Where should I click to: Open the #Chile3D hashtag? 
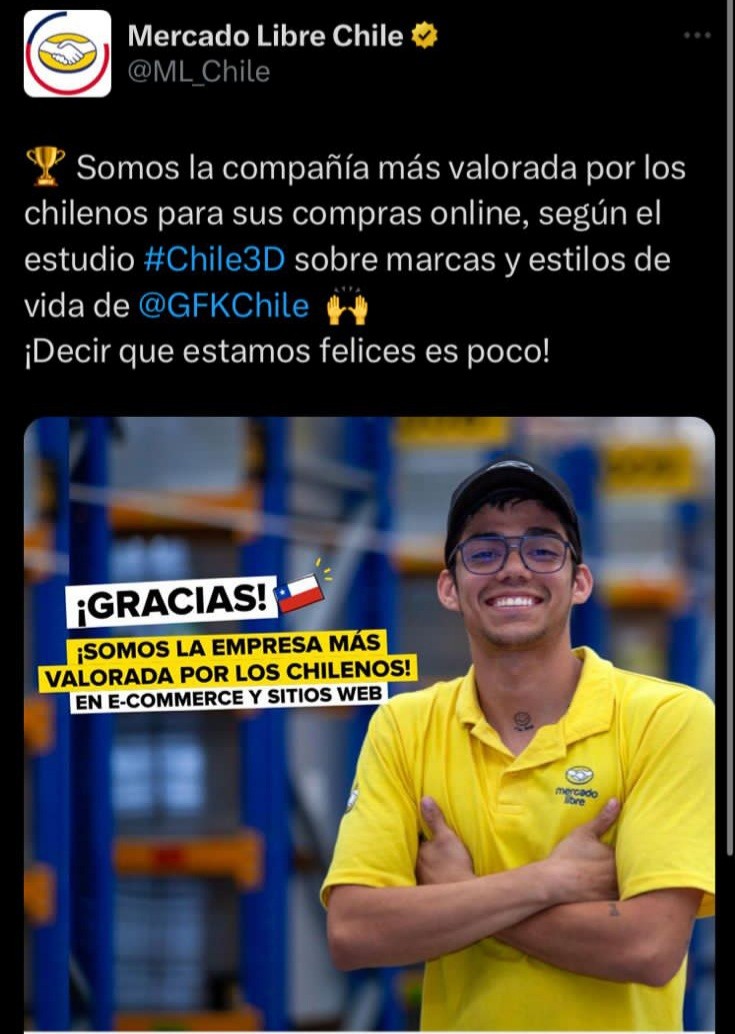214,259
